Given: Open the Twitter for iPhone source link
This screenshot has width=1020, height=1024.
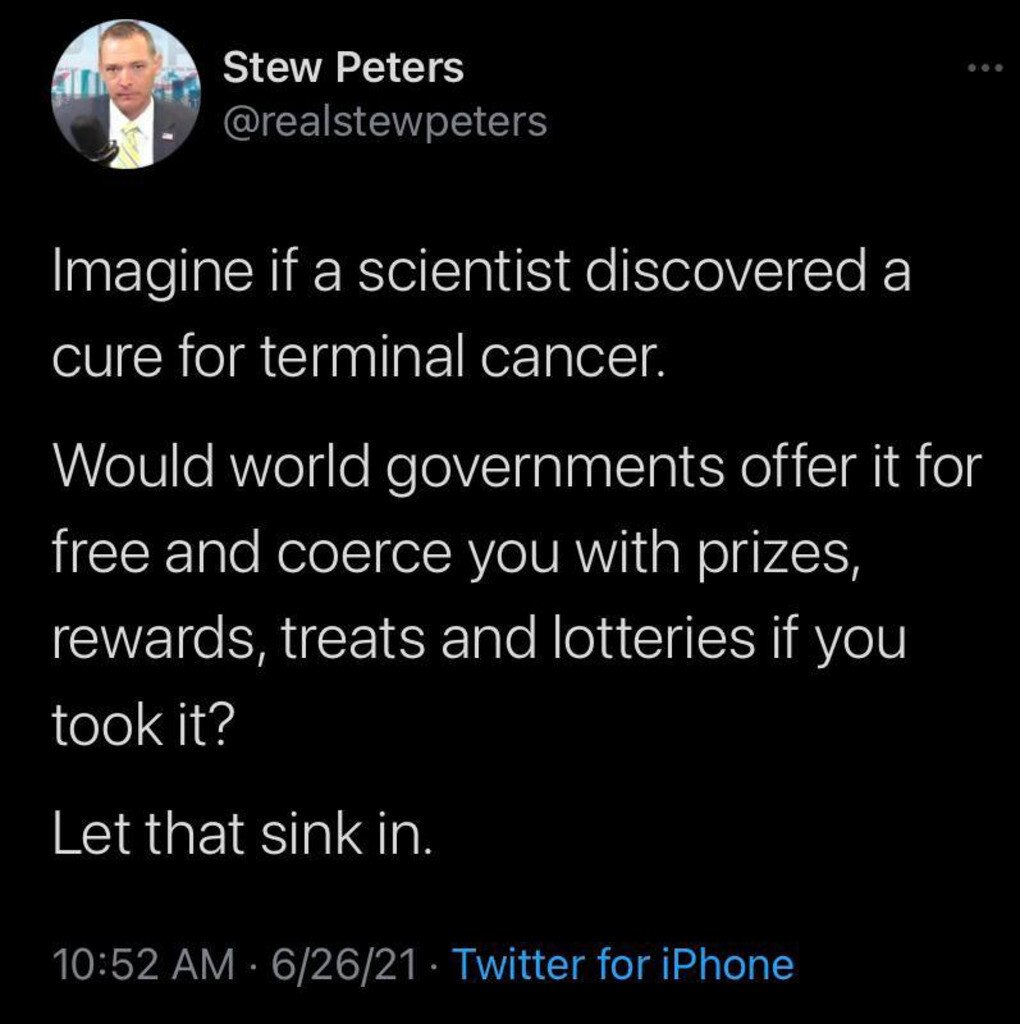Looking at the screenshot, I should pos(624,965).
